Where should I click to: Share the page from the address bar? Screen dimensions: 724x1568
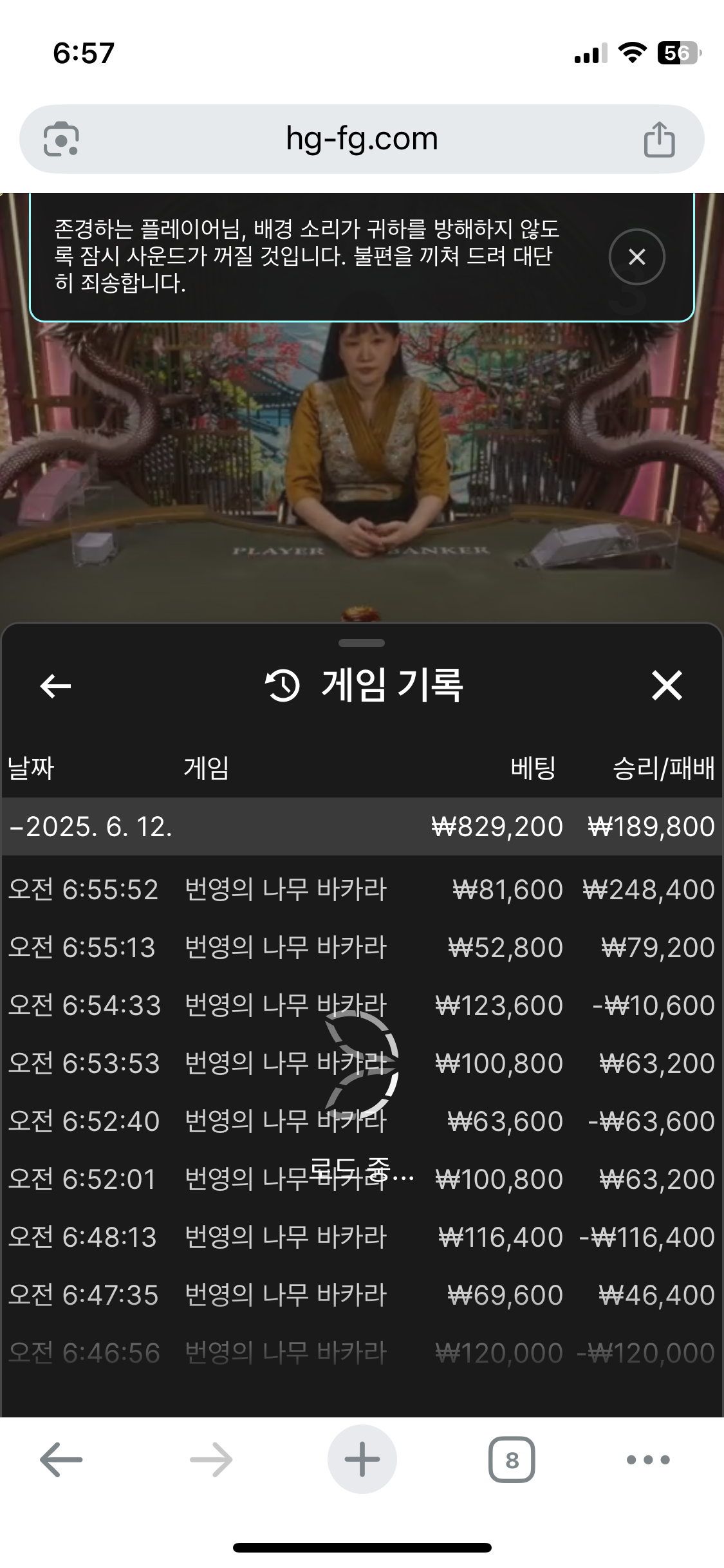[x=659, y=139]
